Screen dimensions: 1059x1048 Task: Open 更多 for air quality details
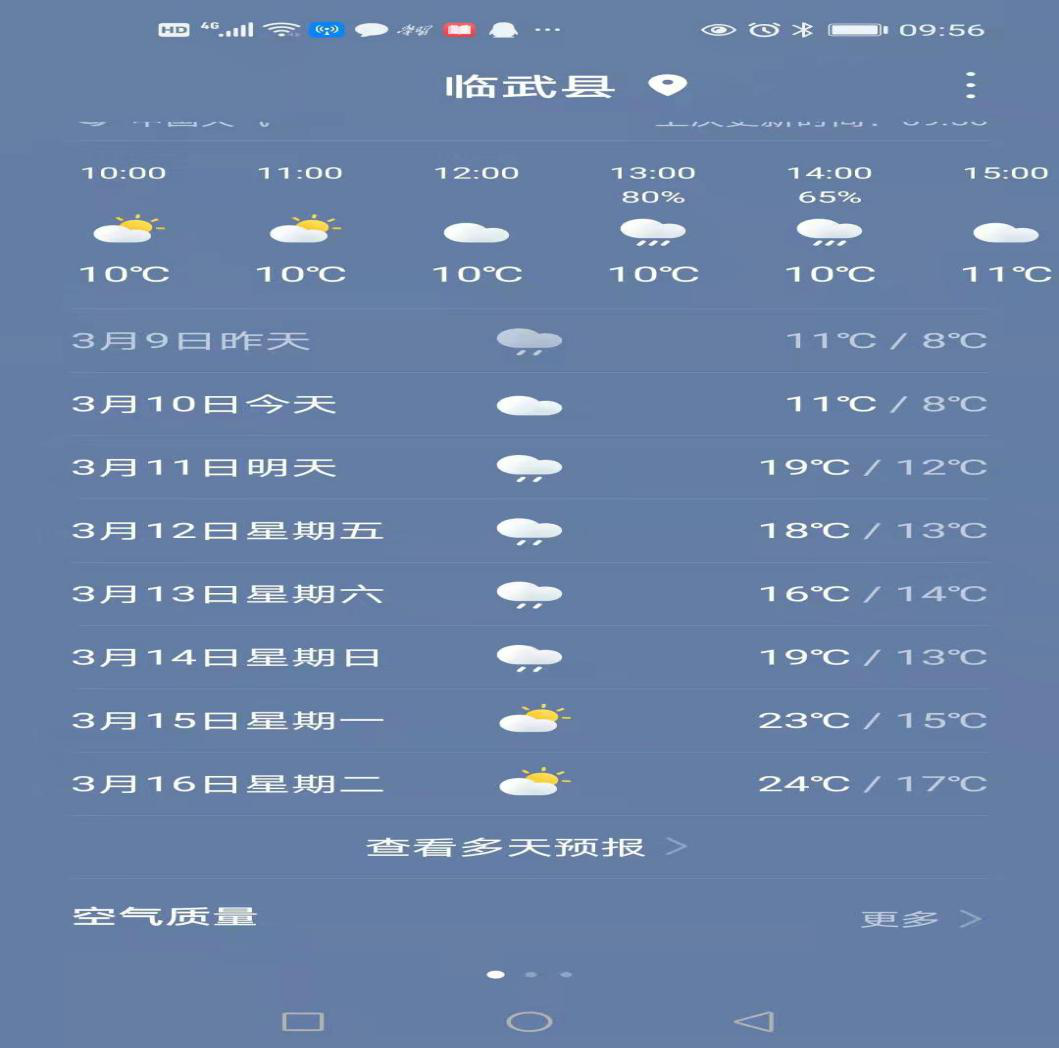921,918
